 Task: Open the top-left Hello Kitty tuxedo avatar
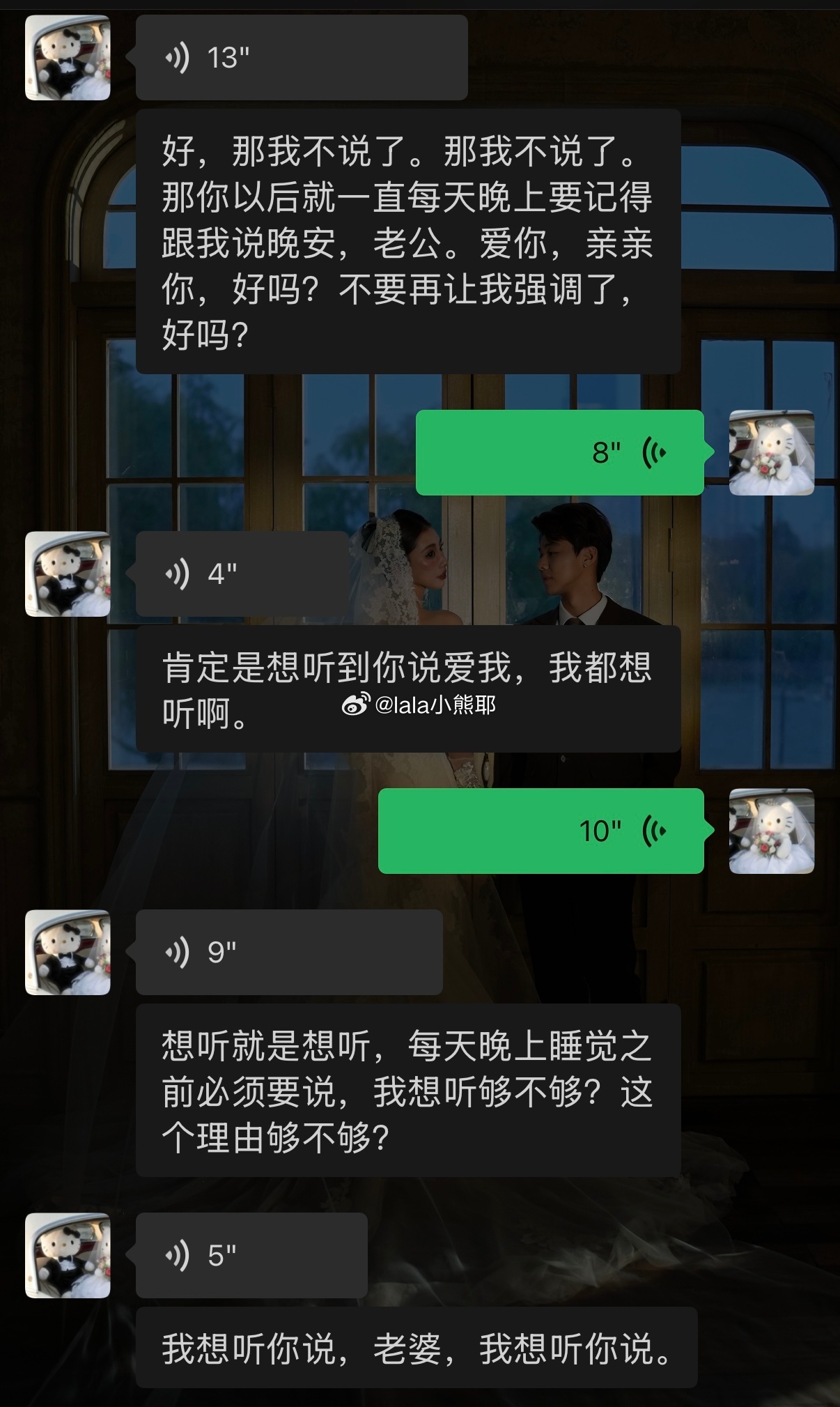pos(68,58)
